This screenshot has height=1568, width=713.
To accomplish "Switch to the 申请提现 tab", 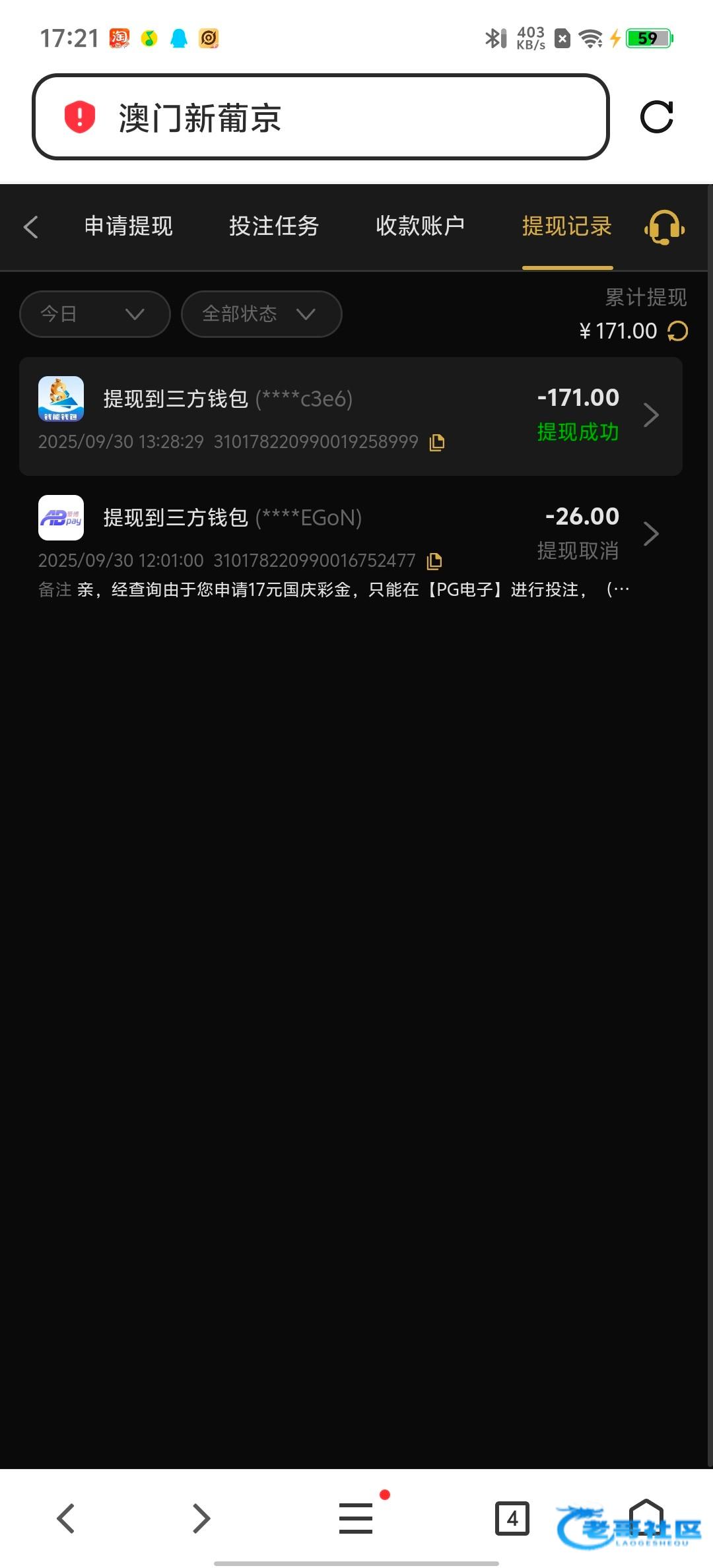I will (x=129, y=226).
